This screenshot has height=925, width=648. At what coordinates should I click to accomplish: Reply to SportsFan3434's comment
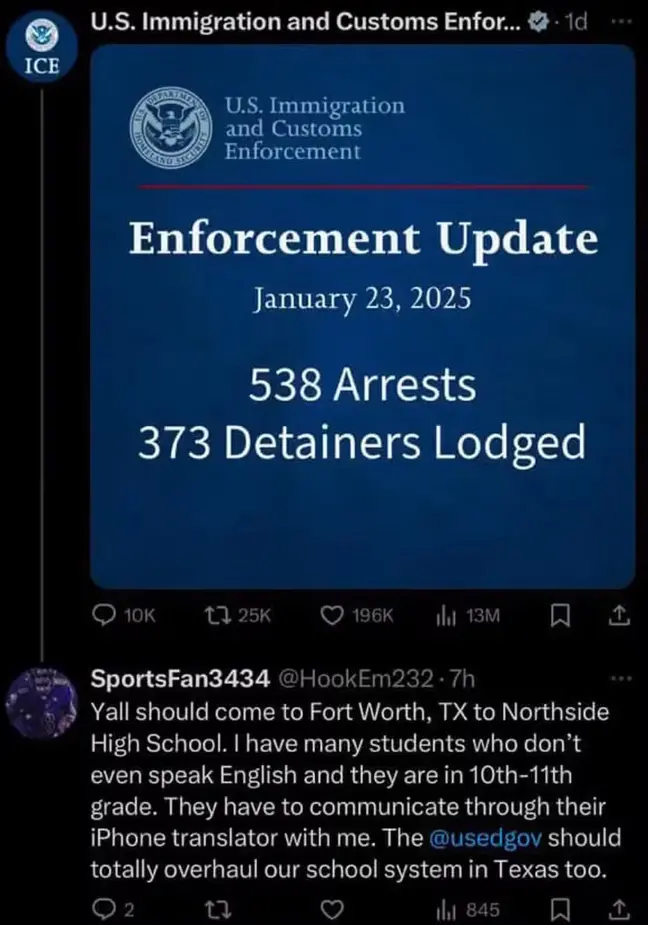click(x=106, y=908)
